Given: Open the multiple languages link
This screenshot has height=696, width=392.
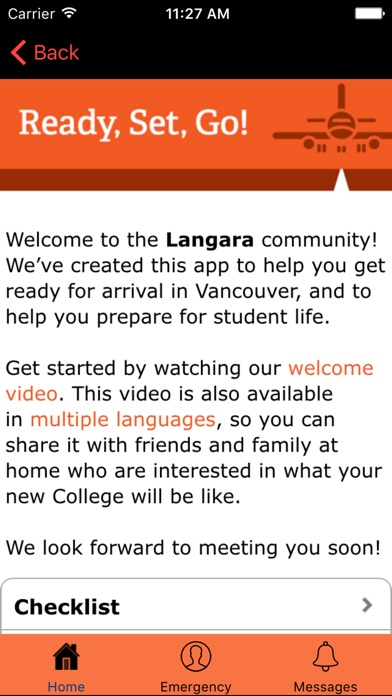Looking at the screenshot, I should click(x=123, y=419).
